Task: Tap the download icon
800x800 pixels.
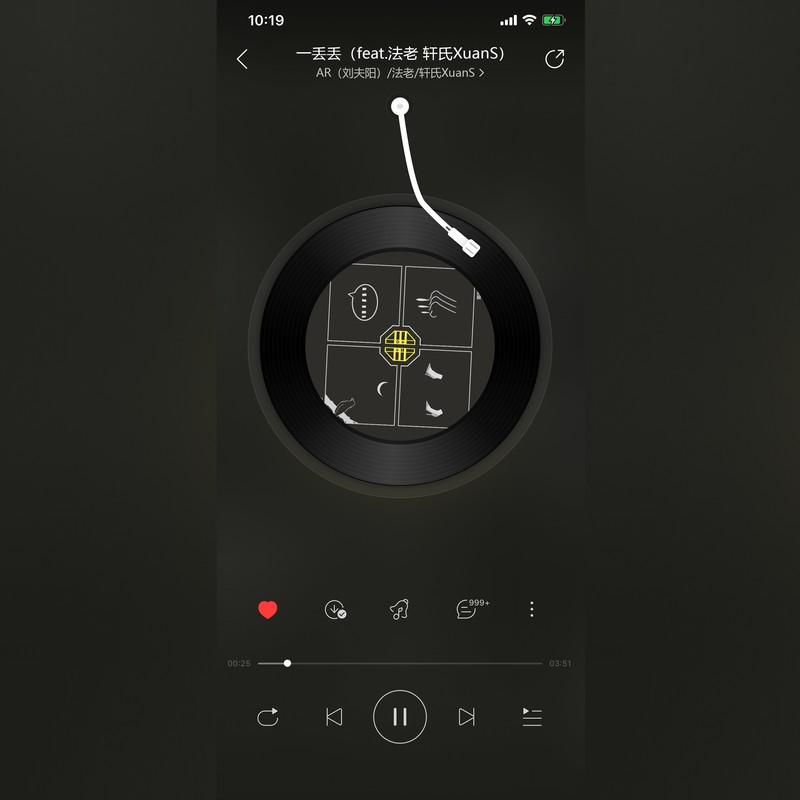Action: 335,609
